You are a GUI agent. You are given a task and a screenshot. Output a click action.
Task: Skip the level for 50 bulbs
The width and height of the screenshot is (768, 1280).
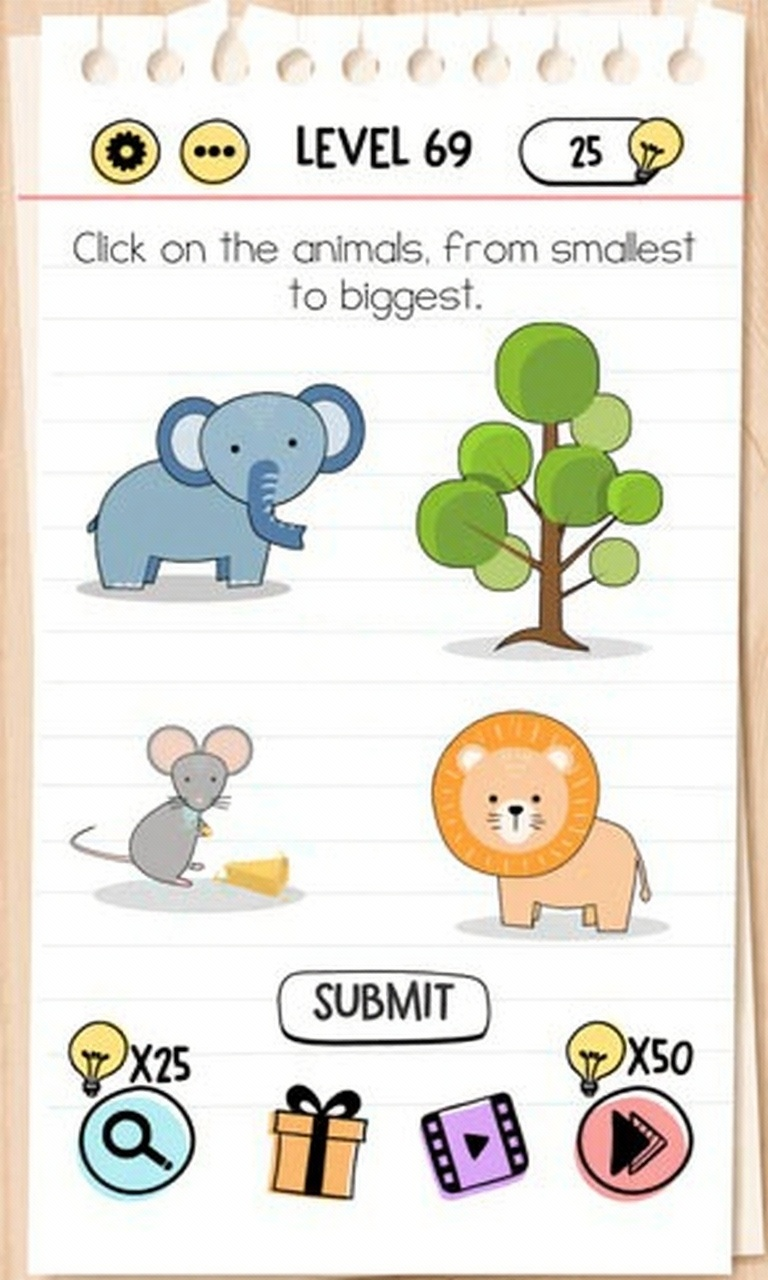[633, 1141]
